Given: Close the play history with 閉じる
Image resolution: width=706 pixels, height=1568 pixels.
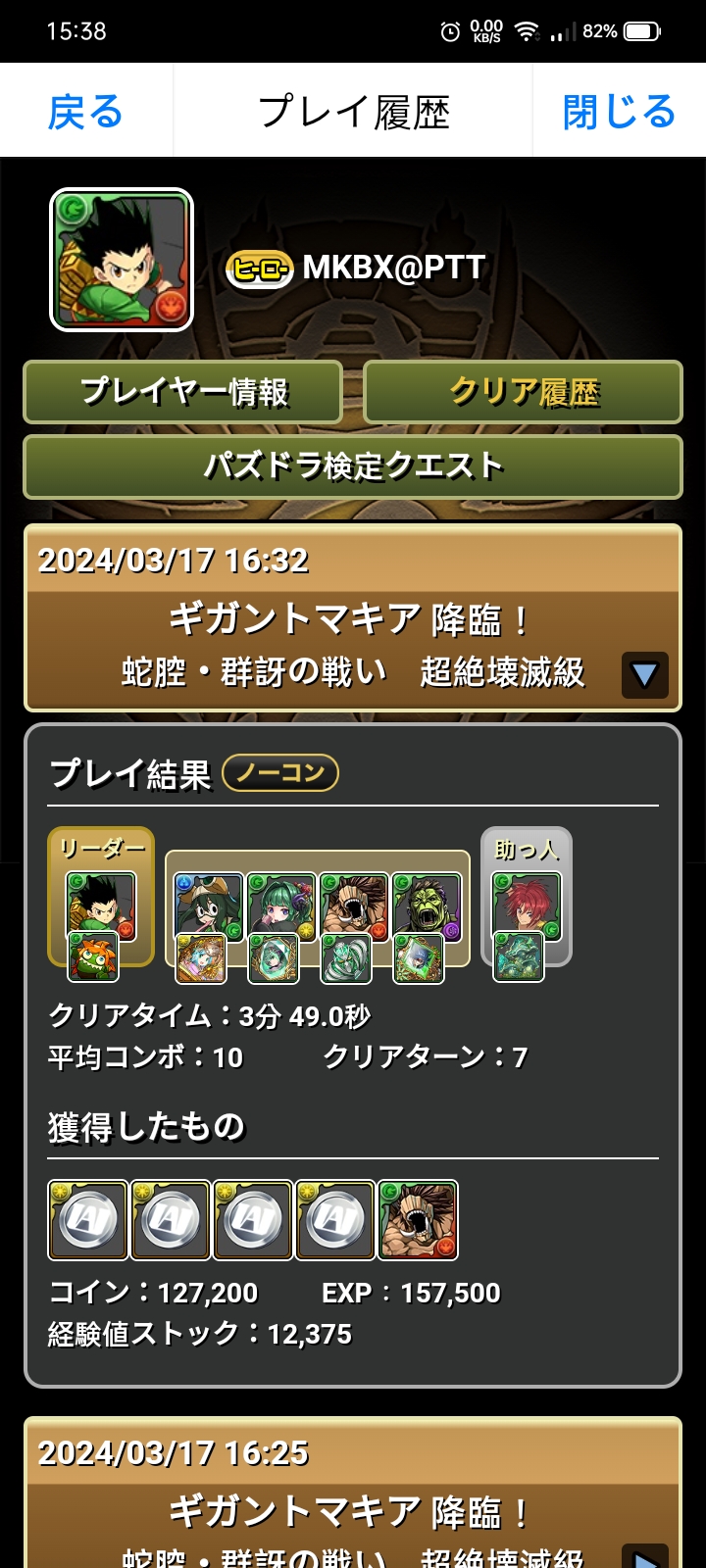Looking at the screenshot, I should coord(619,111).
